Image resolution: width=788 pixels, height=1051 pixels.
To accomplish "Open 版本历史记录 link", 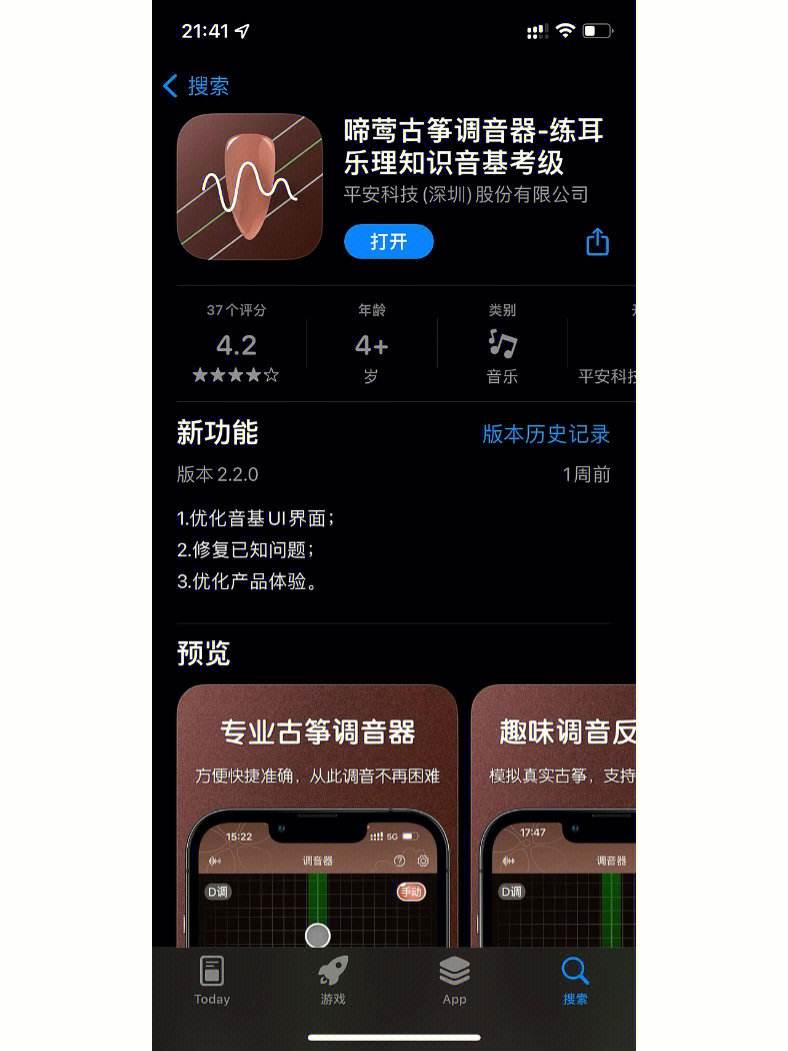I will coord(546,433).
